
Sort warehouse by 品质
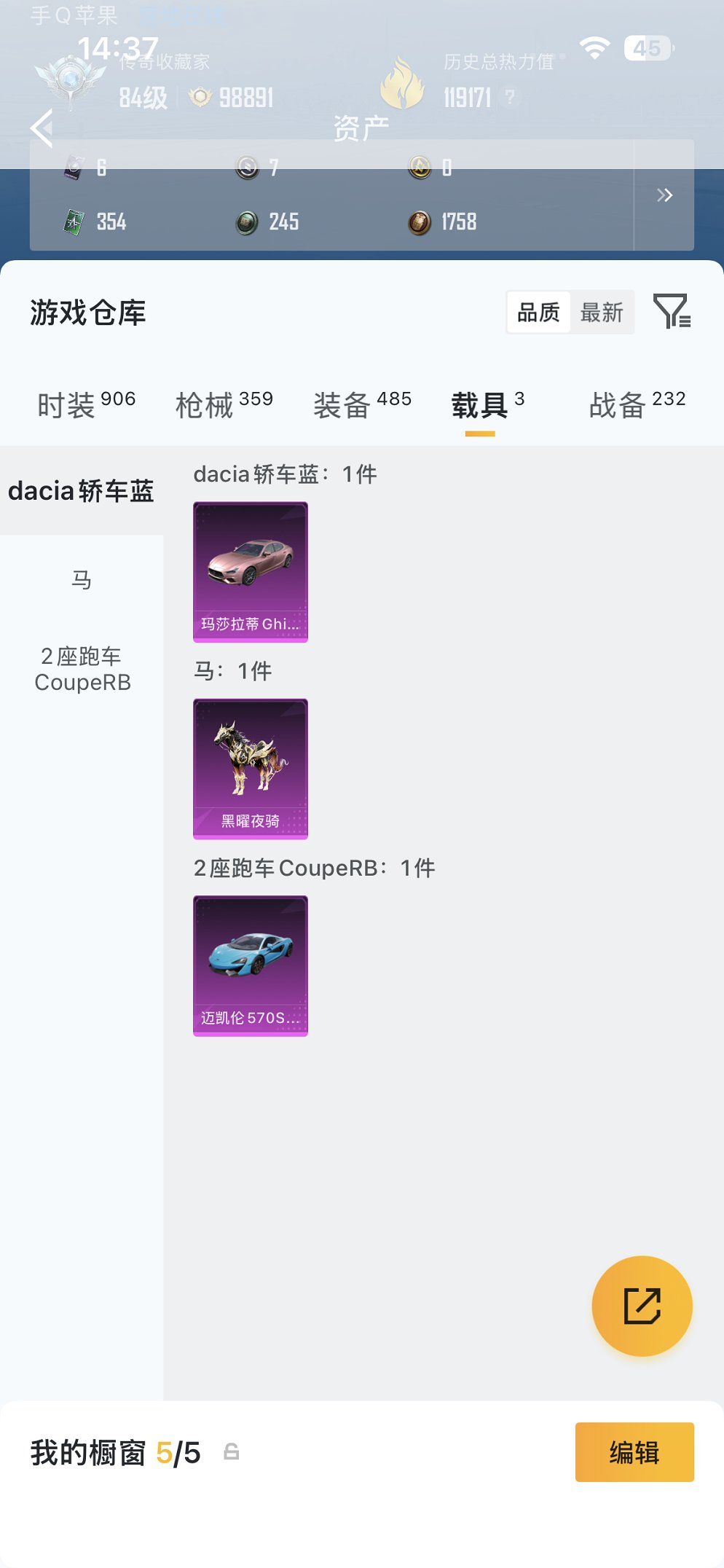[538, 313]
